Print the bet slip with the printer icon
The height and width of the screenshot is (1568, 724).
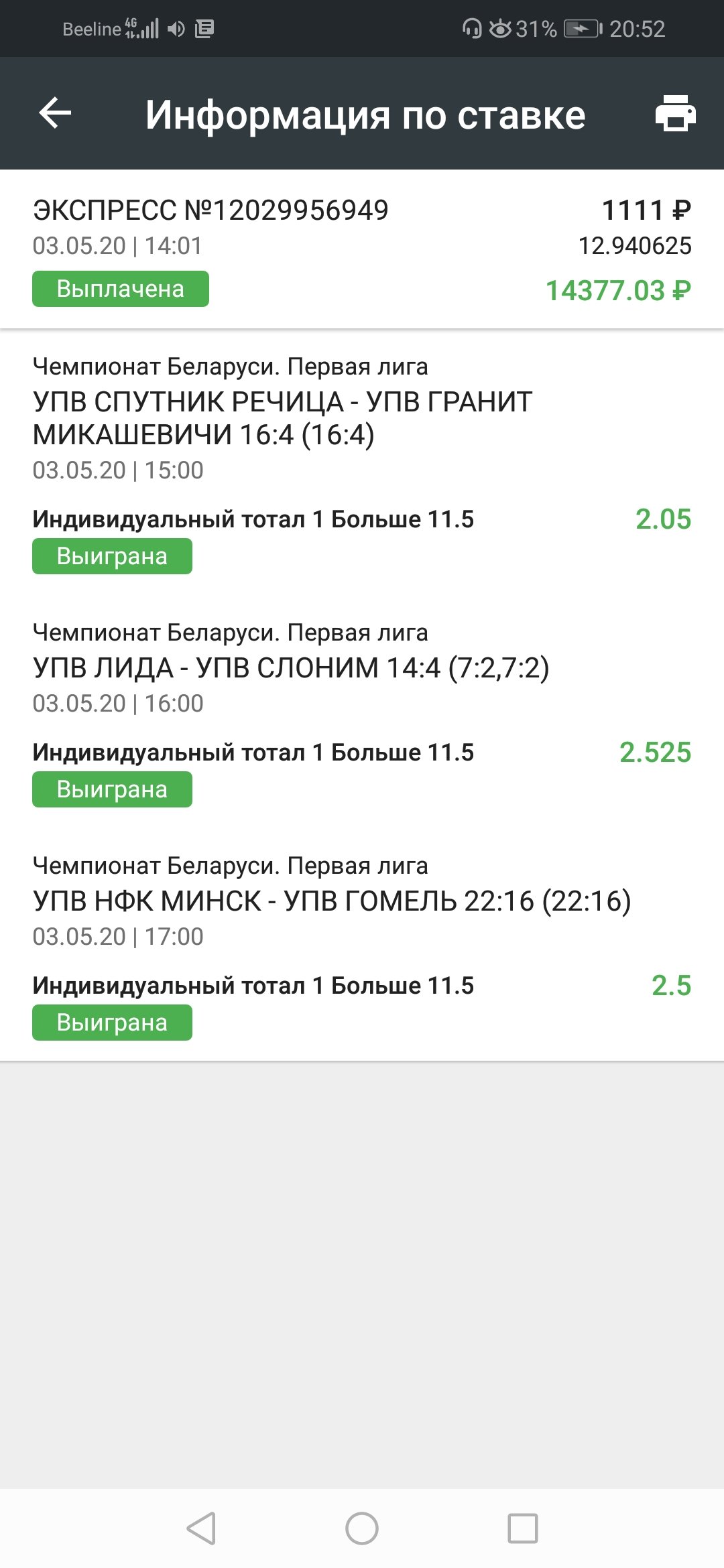coord(675,113)
